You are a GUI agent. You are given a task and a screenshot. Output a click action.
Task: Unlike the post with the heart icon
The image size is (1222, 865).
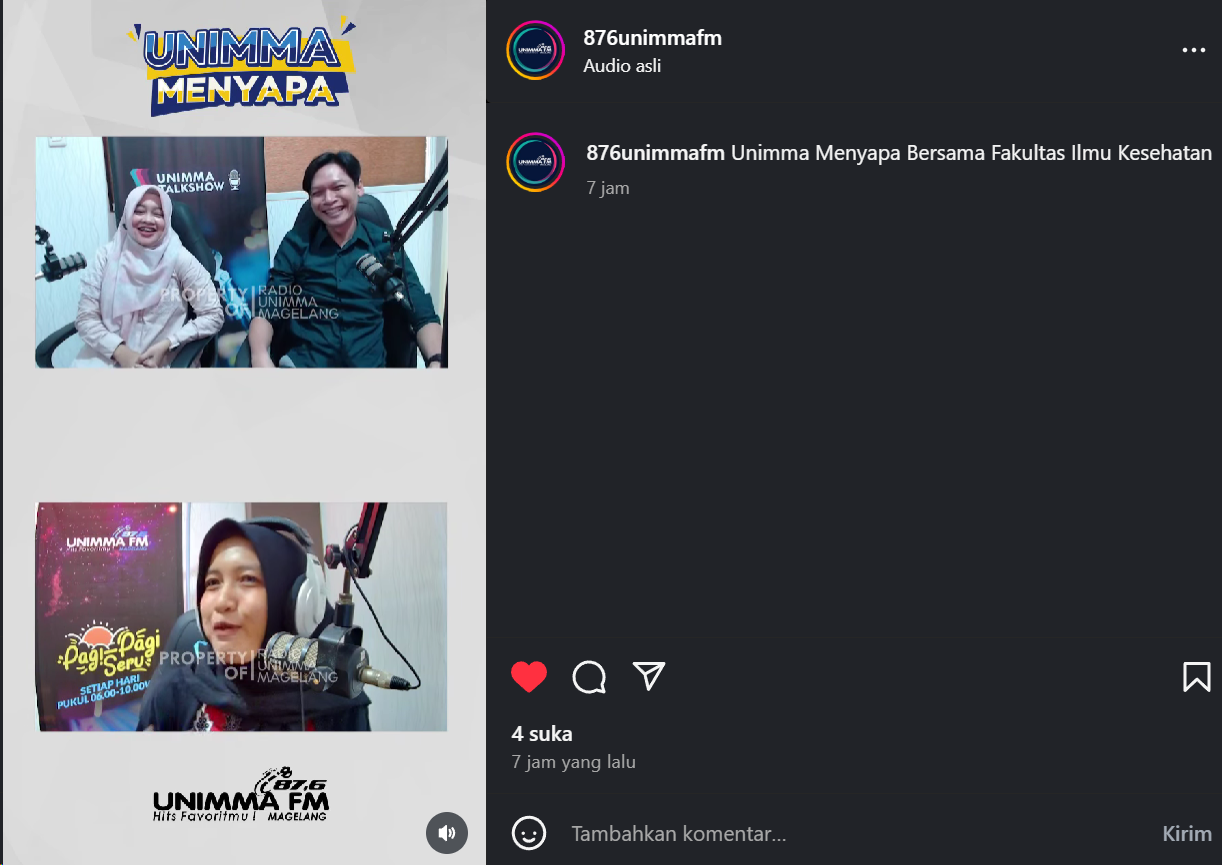click(x=529, y=677)
